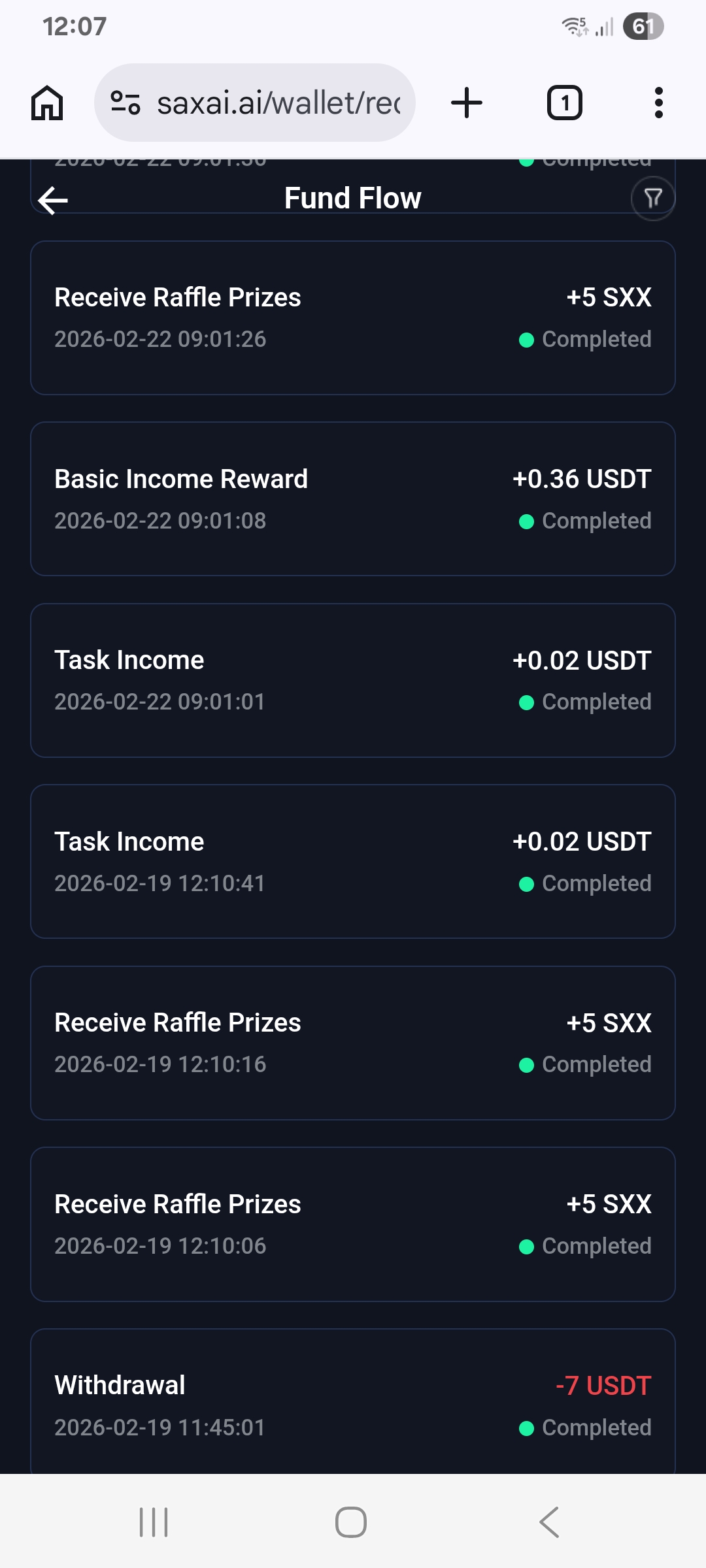706x1568 pixels.
Task: View site settings icon in address bar
Action: pyautogui.click(x=125, y=103)
